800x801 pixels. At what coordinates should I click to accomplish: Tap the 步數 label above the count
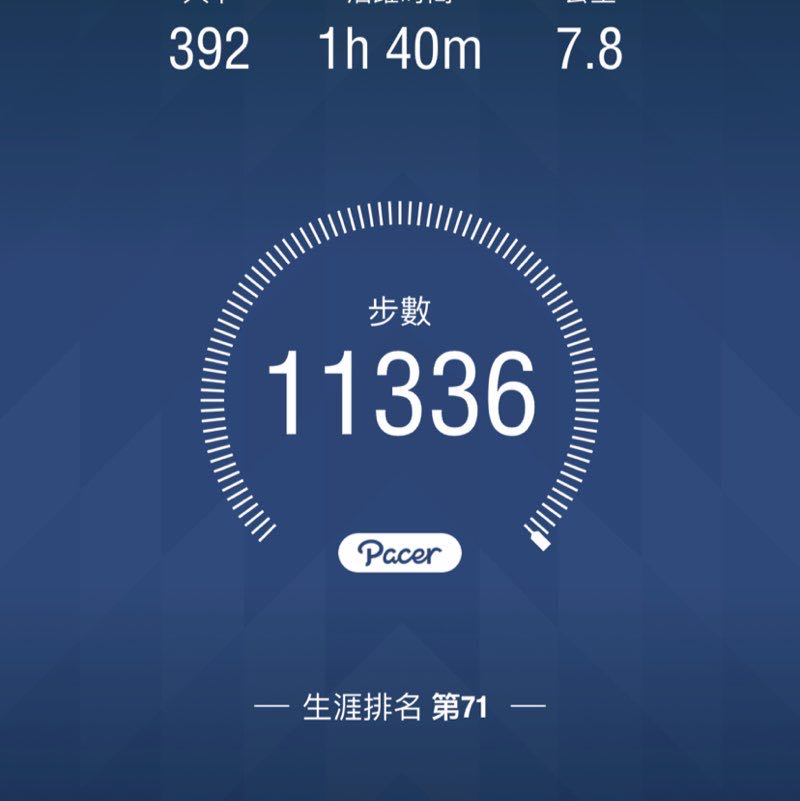[400, 311]
